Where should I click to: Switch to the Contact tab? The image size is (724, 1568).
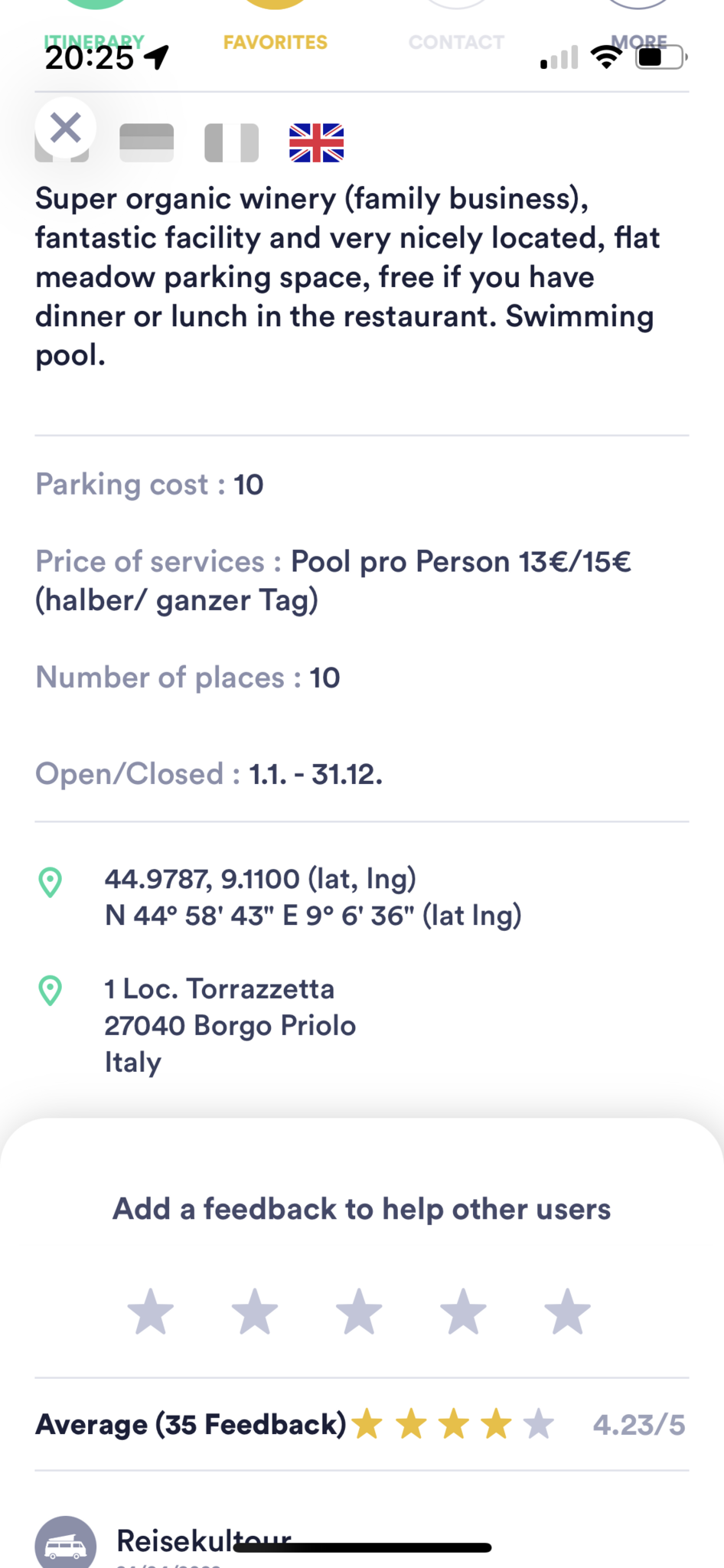tap(456, 42)
